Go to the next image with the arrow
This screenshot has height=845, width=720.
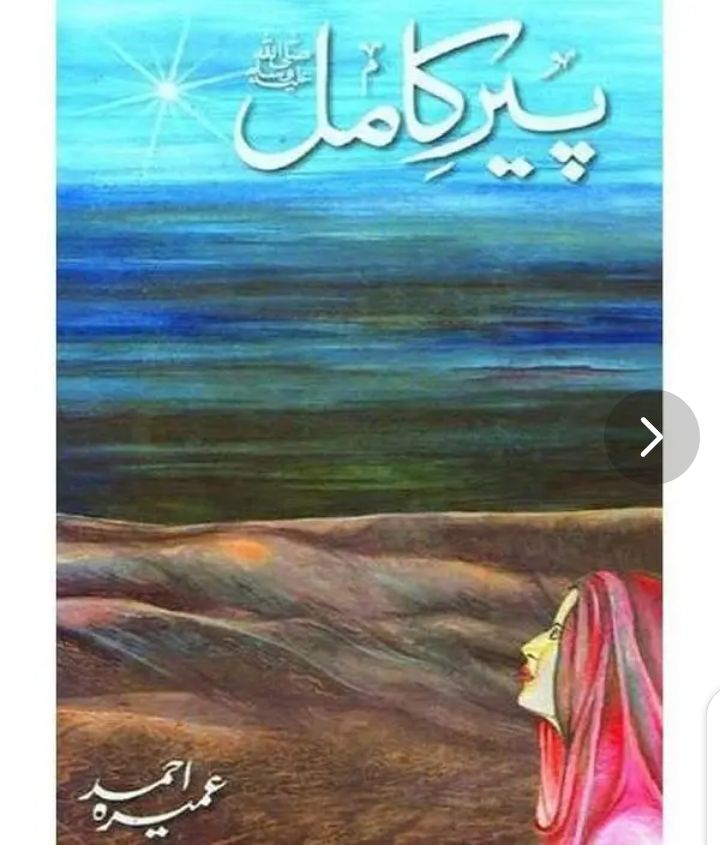click(x=652, y=438)
